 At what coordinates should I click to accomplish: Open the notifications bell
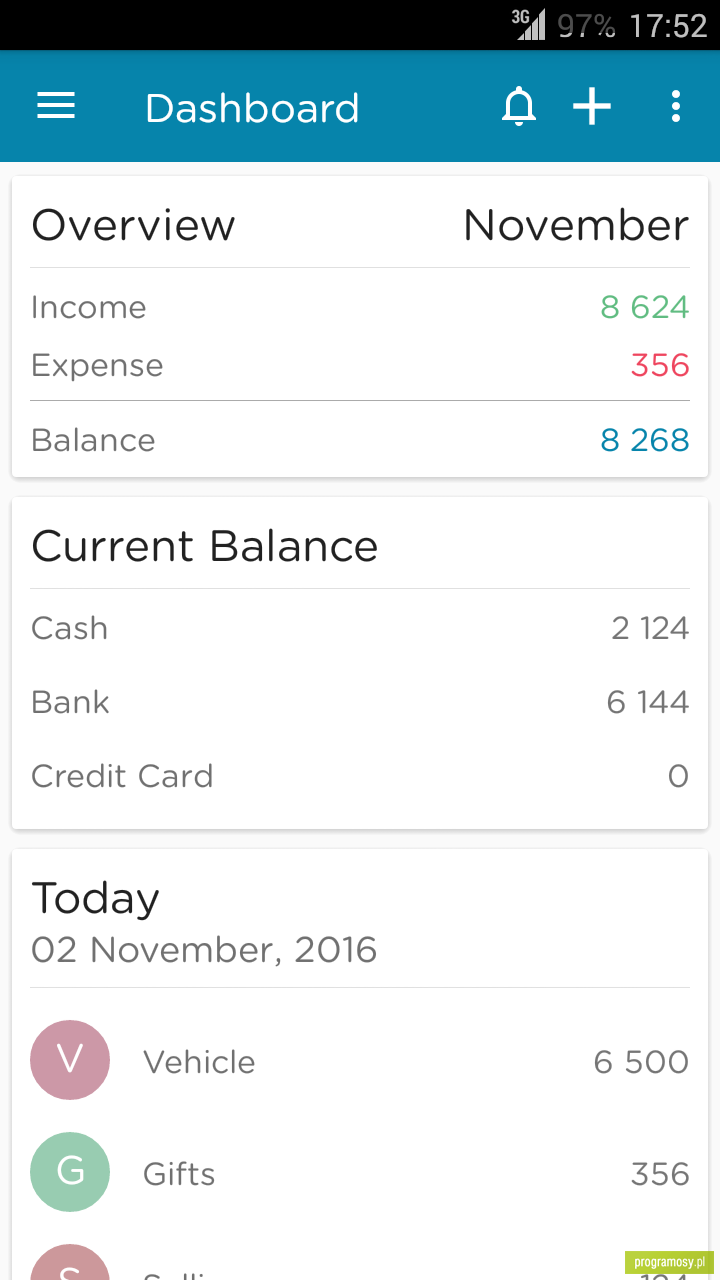point(518,106)
